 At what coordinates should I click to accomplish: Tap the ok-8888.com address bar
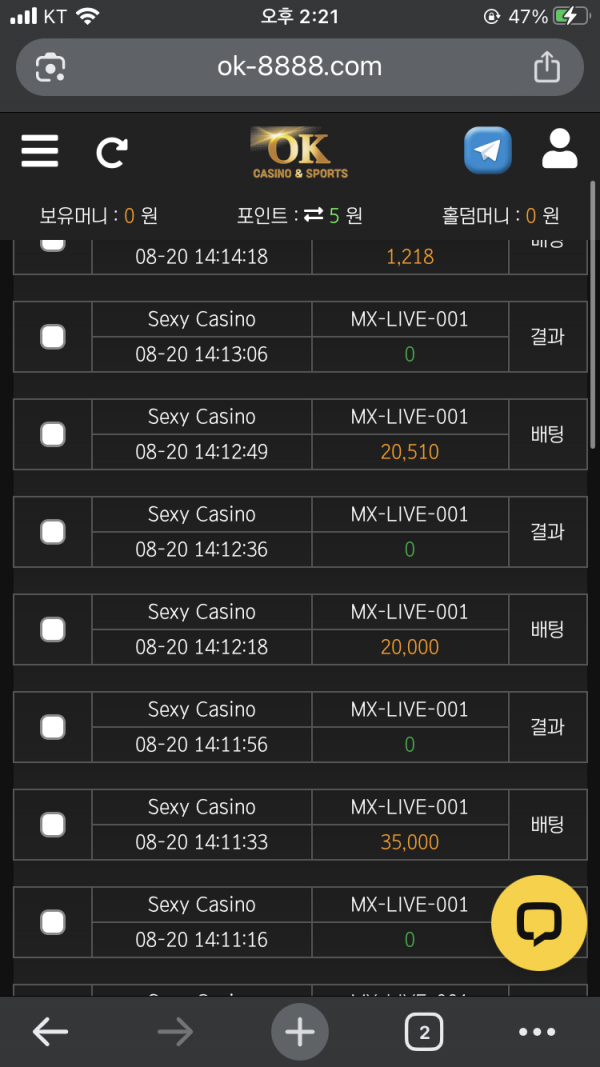[x=299, y=67]
